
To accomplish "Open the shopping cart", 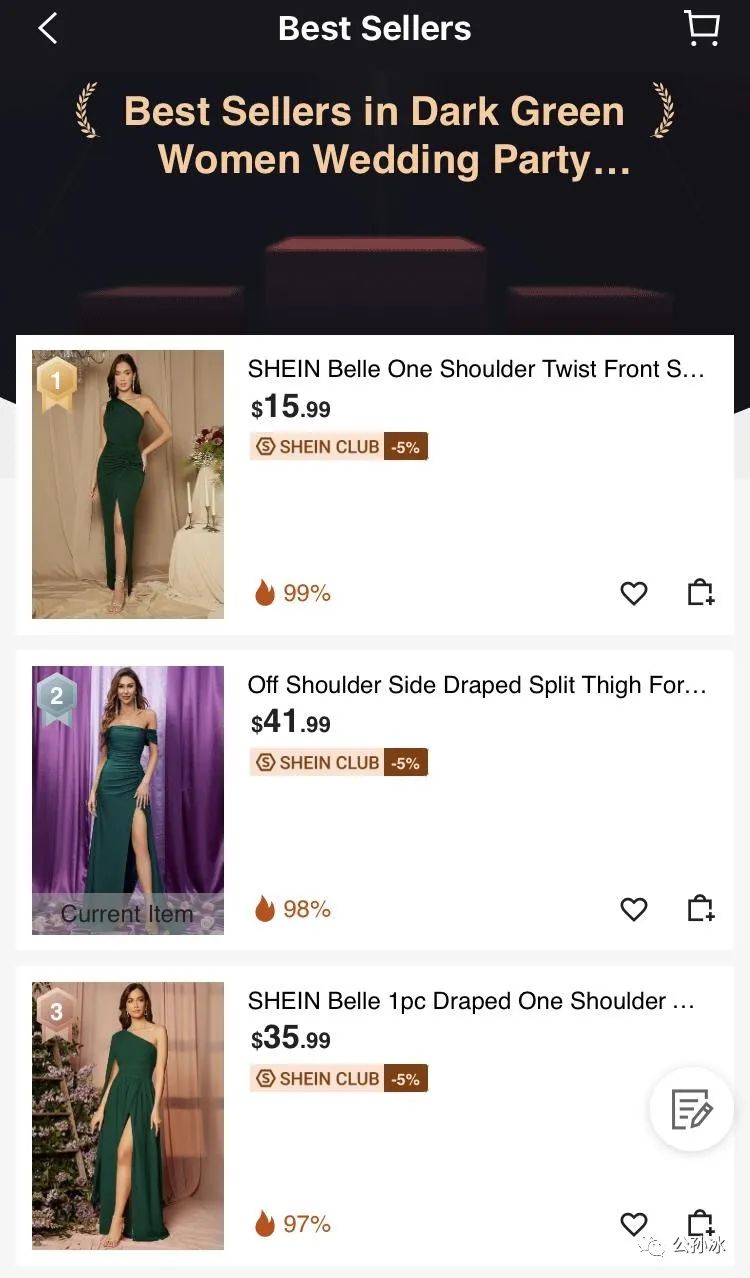I will pos(701,28).
